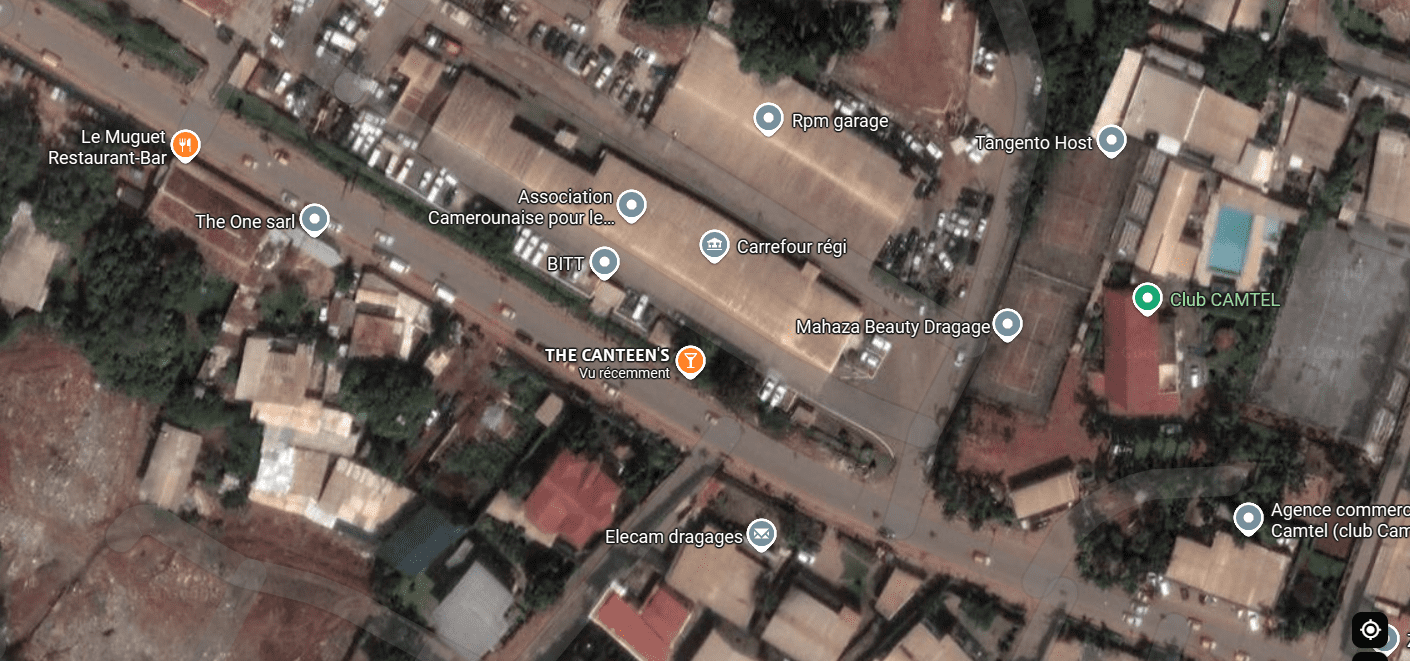
Task: Open Agence commerciale Camtel pin
Action: click(x=1248, y=518)
